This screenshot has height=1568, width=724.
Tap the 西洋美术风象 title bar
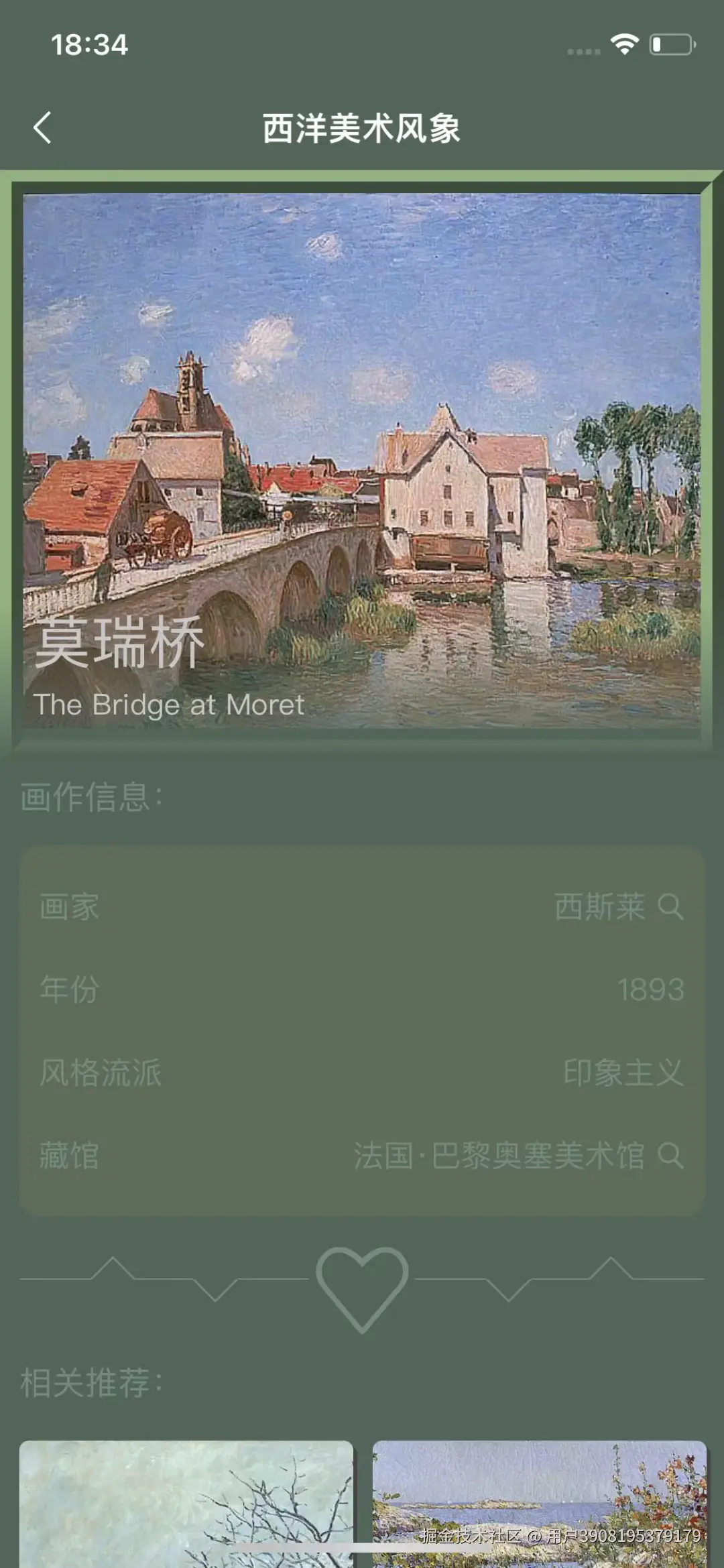coord(362,127)
